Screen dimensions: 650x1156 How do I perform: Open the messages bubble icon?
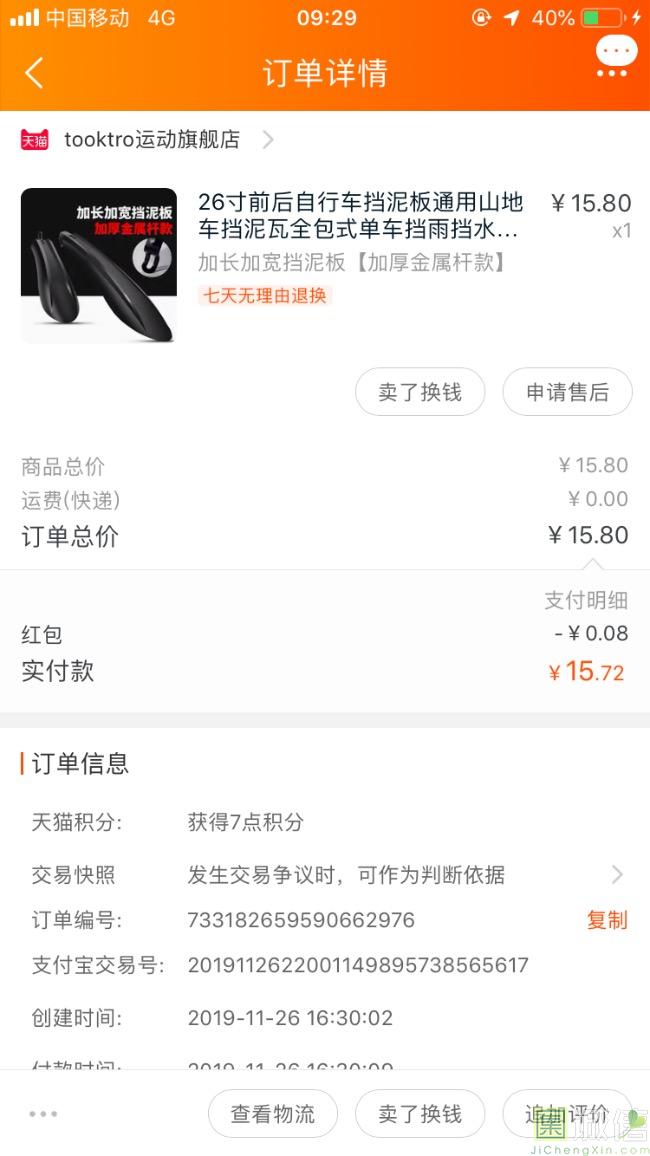tap(615, 56)
